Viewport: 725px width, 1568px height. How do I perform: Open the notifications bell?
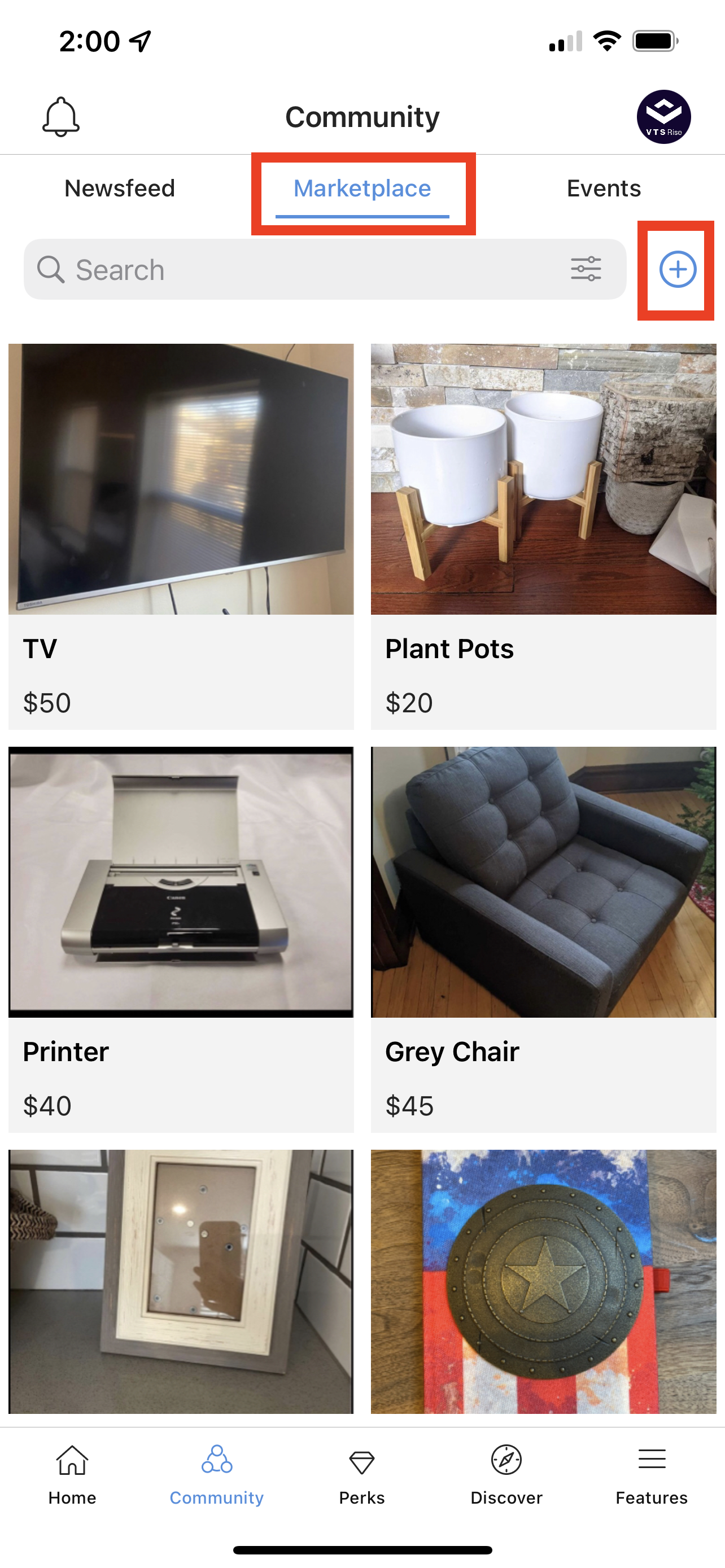point(61,116)
